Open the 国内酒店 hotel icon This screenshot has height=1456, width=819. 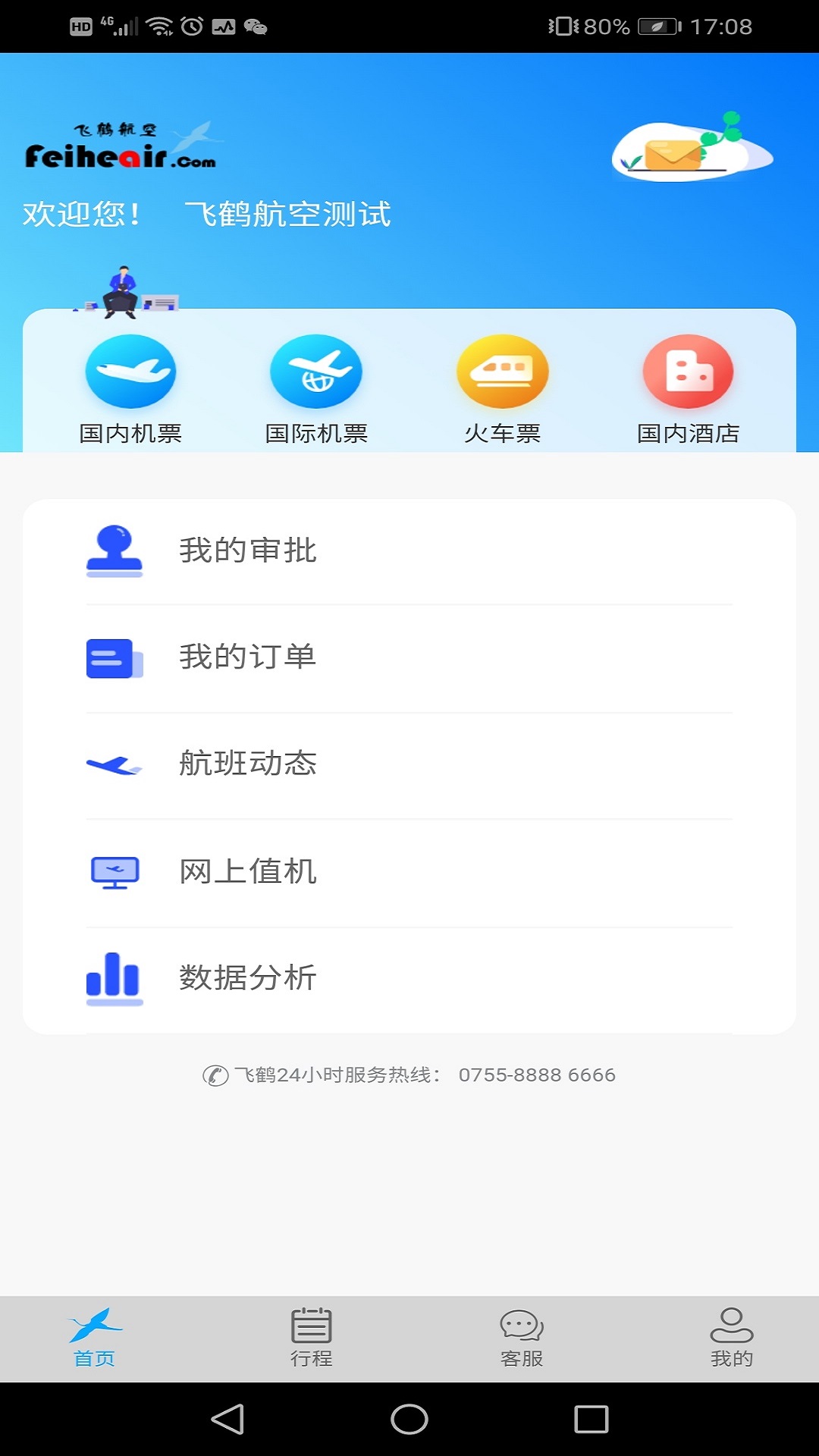[x=689, y=372]
